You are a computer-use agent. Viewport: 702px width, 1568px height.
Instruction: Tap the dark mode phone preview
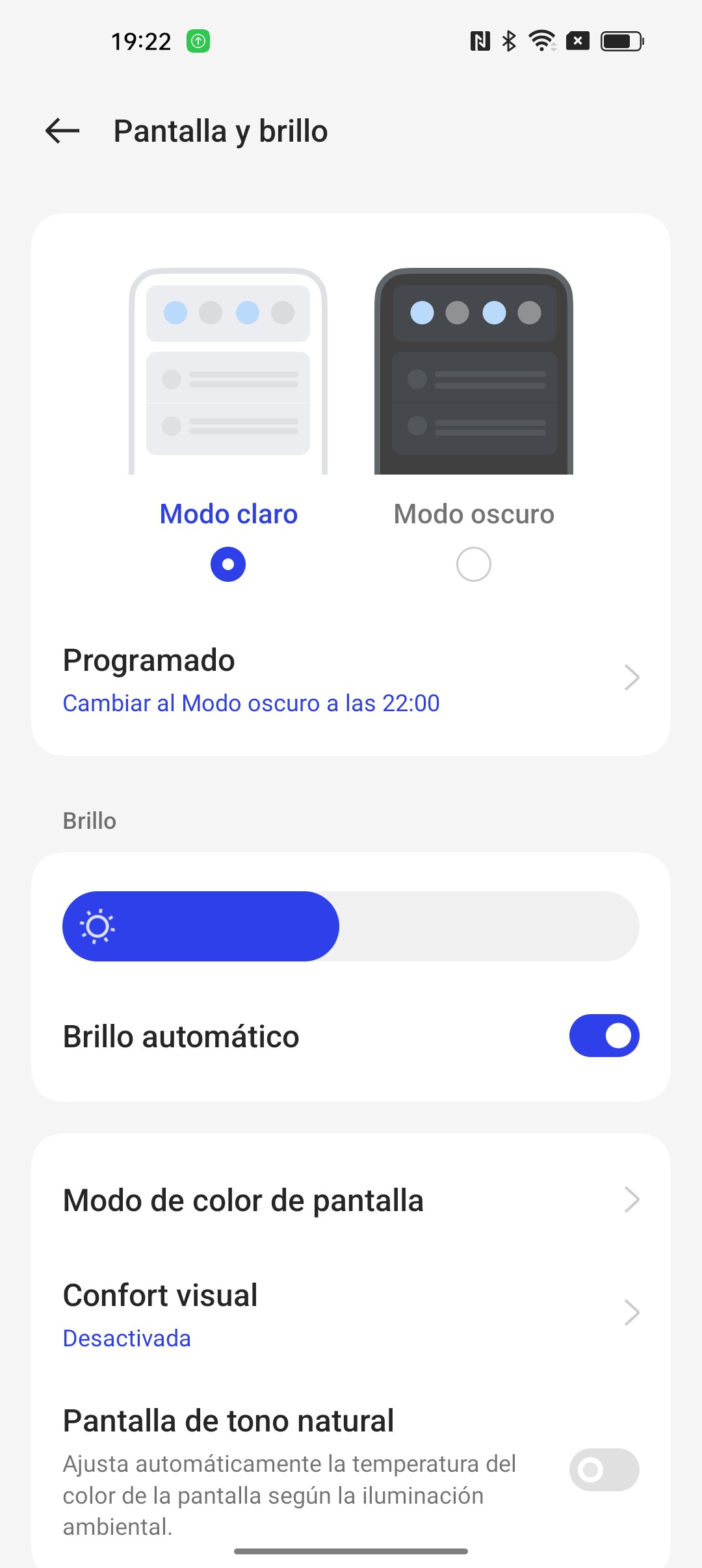coord(474,371)
